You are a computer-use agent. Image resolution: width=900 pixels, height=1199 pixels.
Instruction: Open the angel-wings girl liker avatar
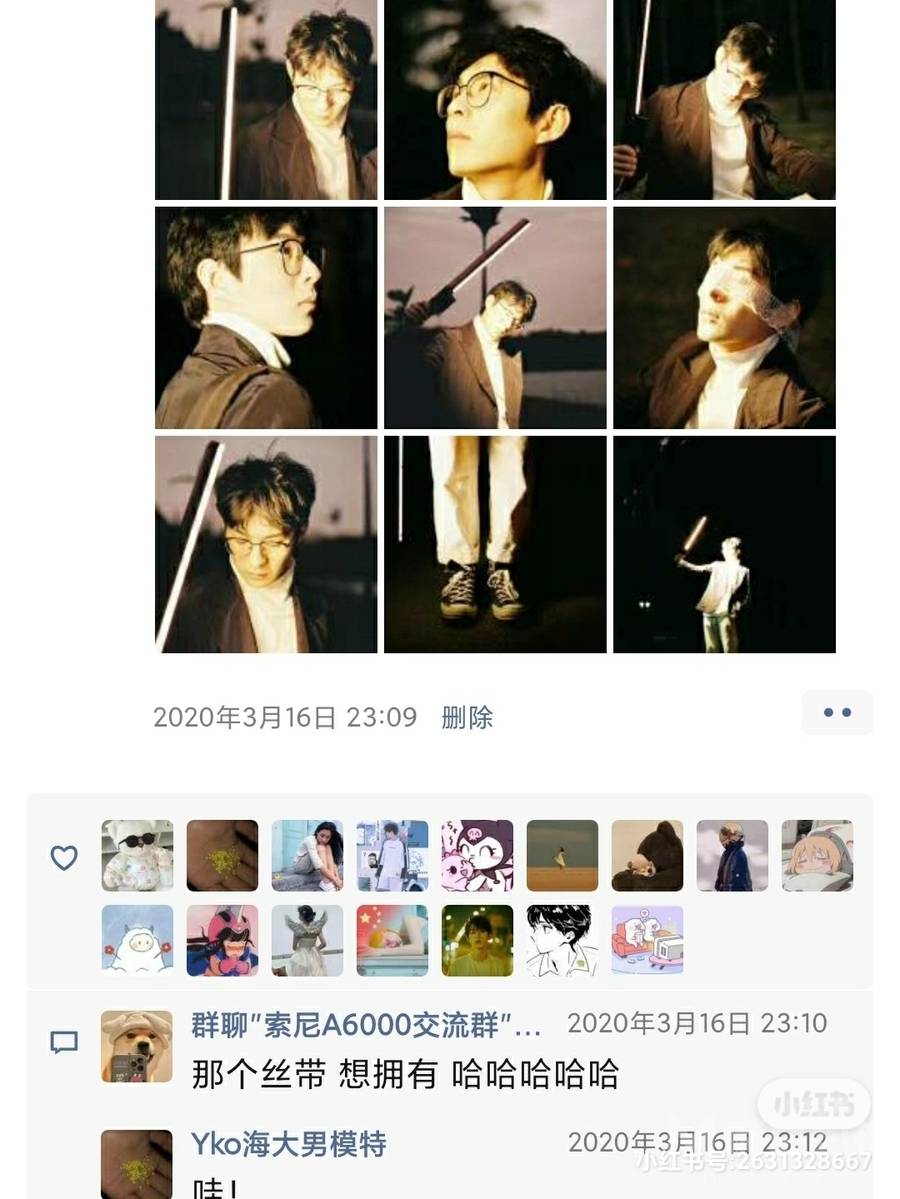click(307, 940)
